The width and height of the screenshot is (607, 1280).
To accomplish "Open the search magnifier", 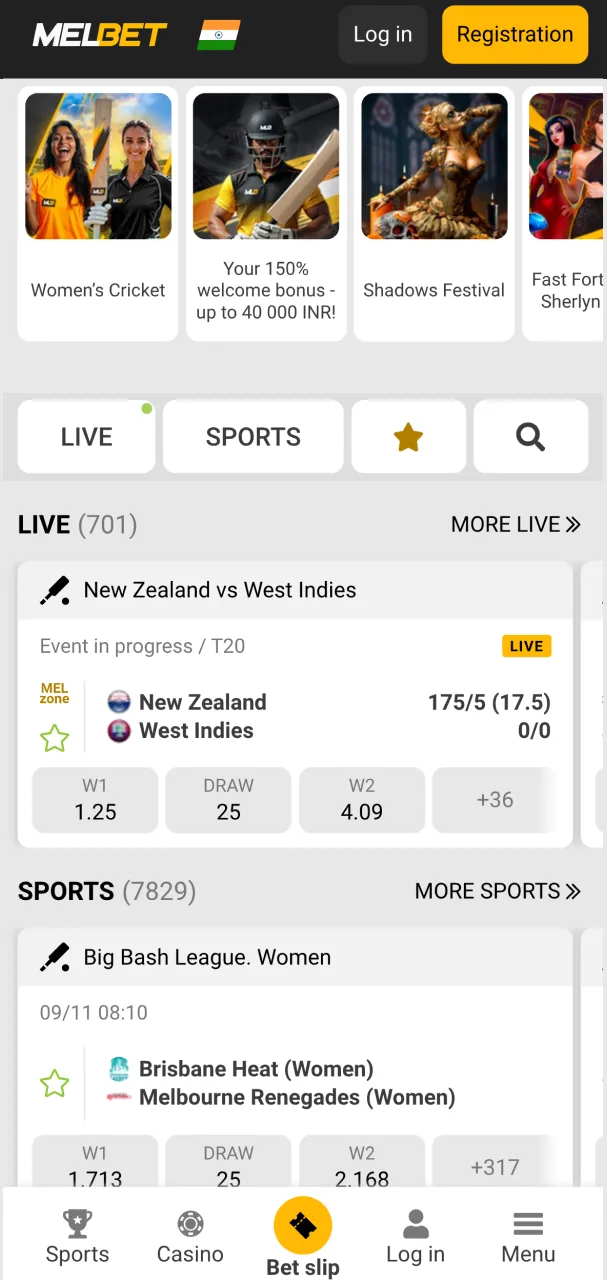I will 530,437.
